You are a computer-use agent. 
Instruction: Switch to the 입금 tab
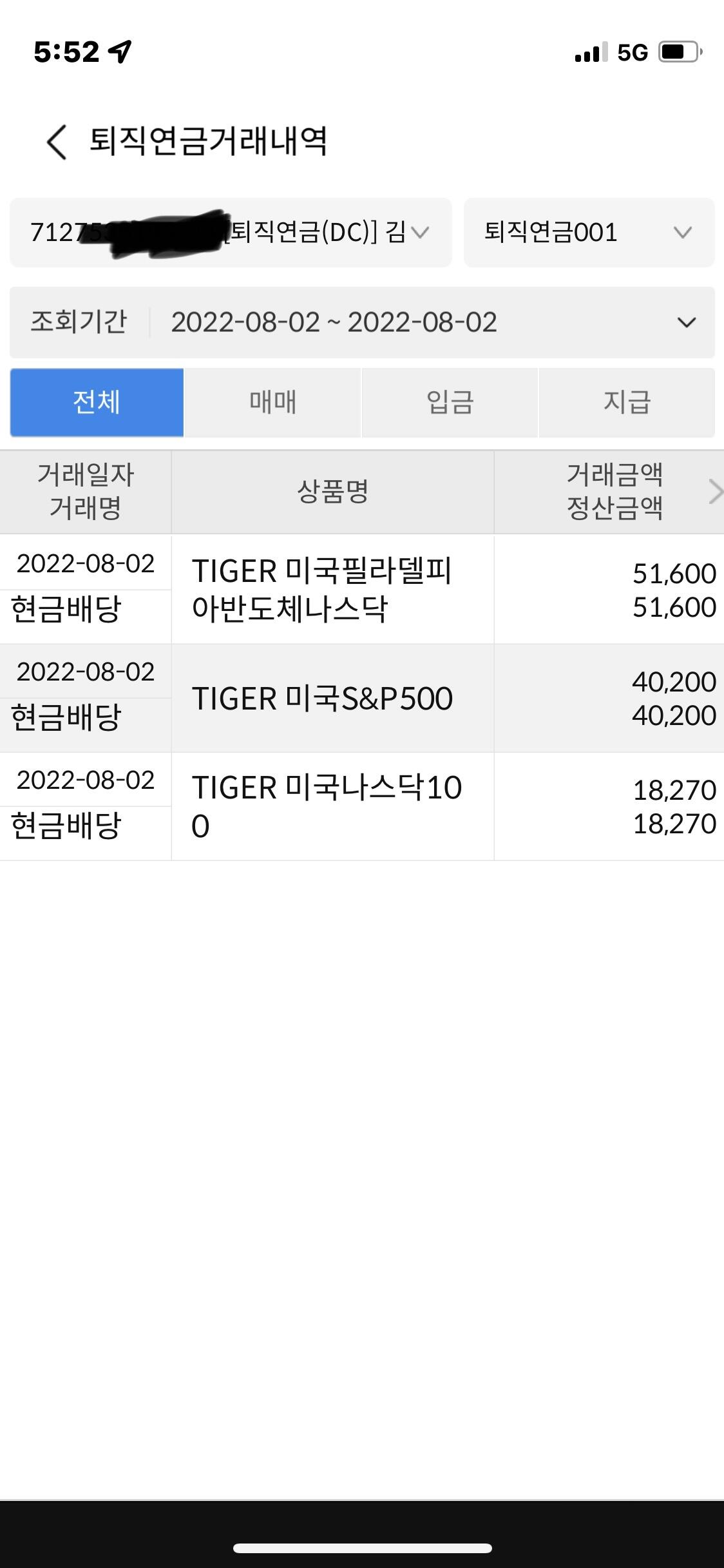click(x=450, y=403)
